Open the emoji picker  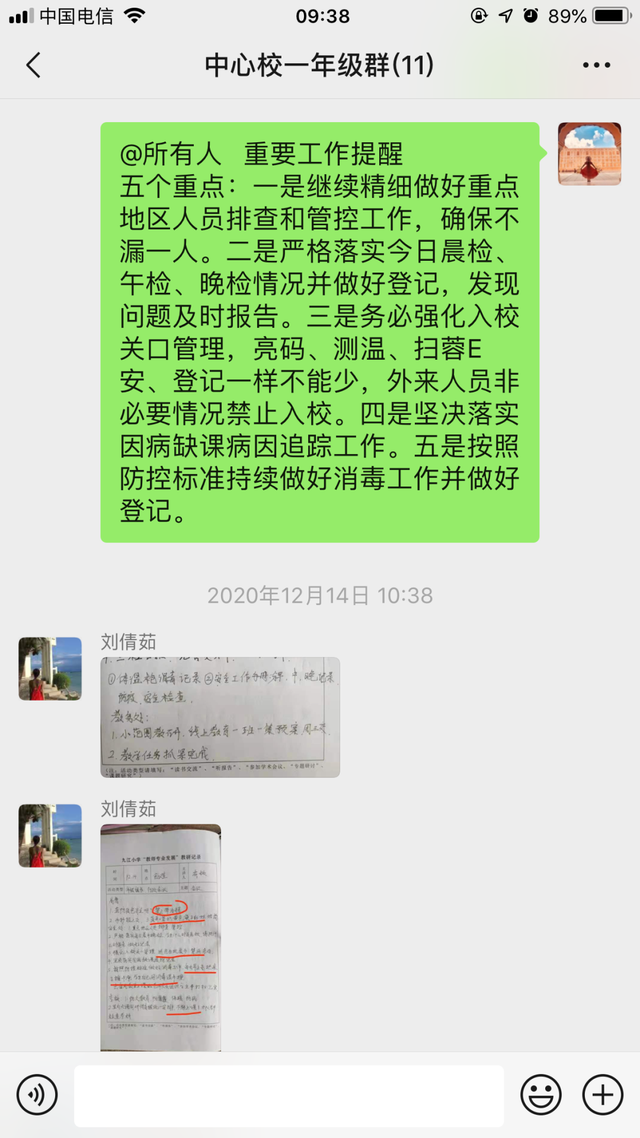pos(541,1096)
